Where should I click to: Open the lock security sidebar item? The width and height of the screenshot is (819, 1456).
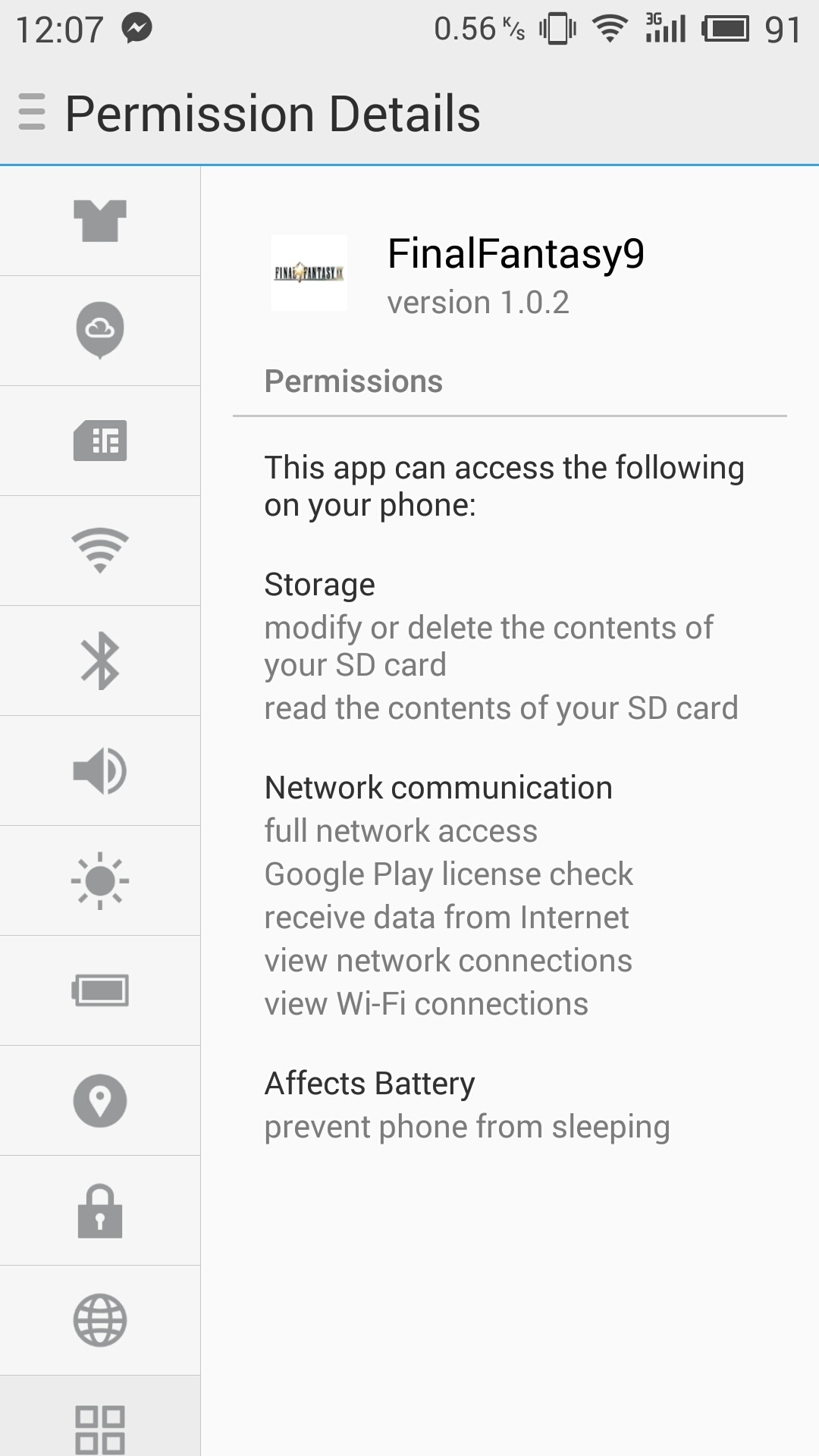[x=100, y=1210]
